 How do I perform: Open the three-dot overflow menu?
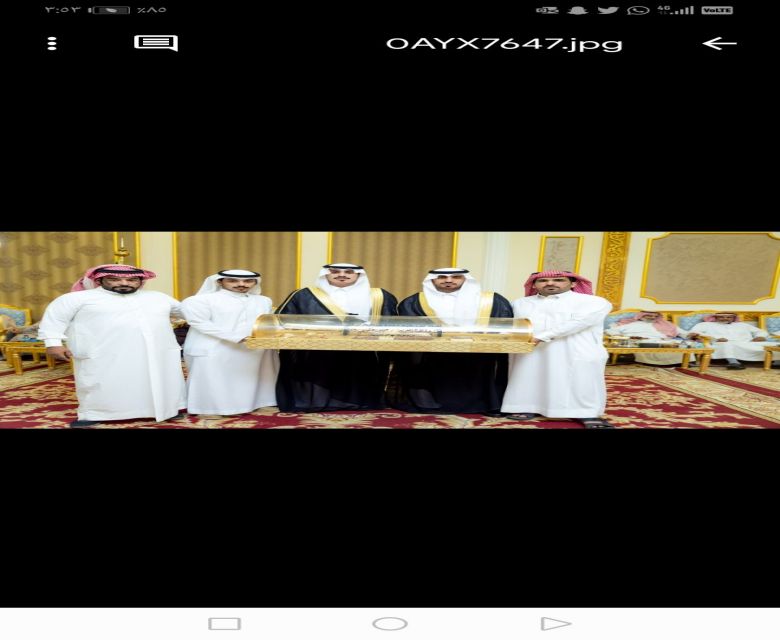pos(52,43)
